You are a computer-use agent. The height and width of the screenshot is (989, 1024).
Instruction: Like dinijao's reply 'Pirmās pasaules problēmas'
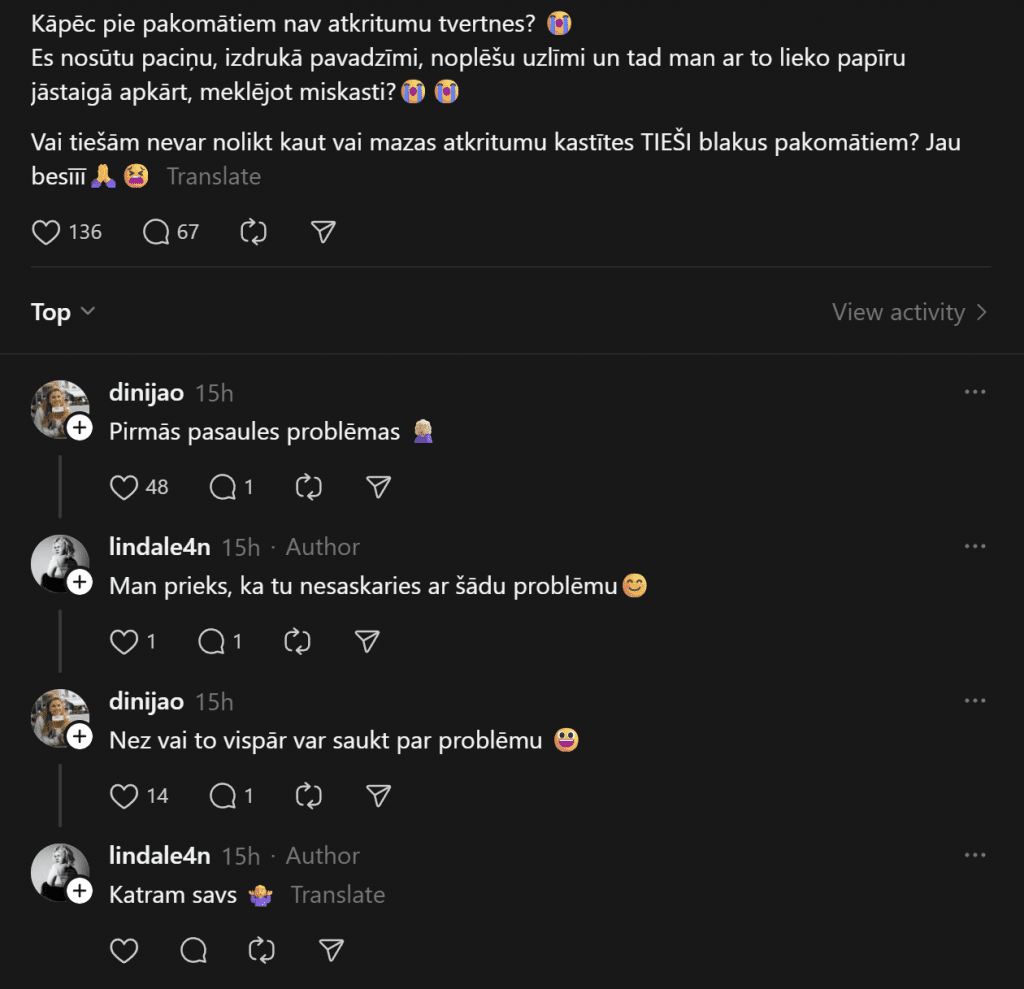pos(124,487)
